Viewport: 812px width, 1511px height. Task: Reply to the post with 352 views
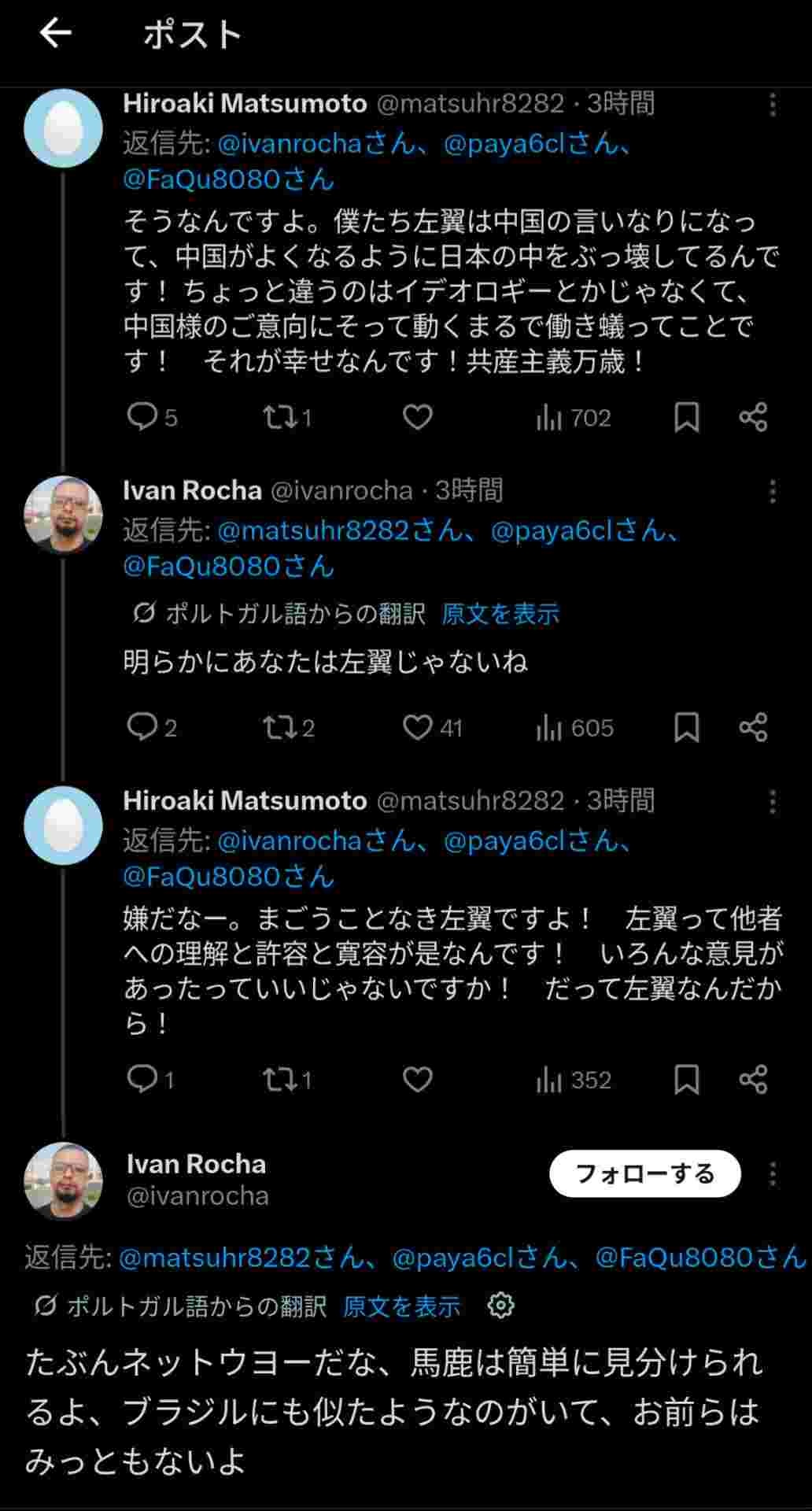pos(142,1079)
